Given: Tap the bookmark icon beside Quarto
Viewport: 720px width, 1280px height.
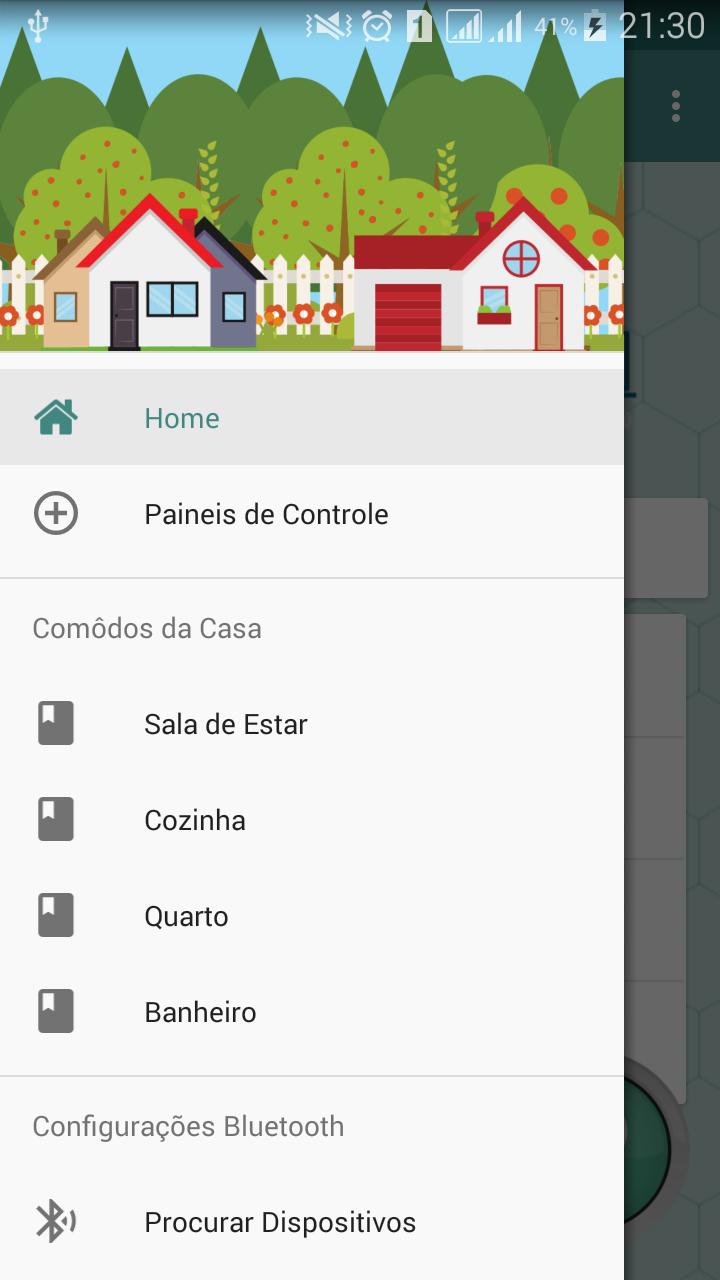Looking at the screenshot, I should coord(55,914).
